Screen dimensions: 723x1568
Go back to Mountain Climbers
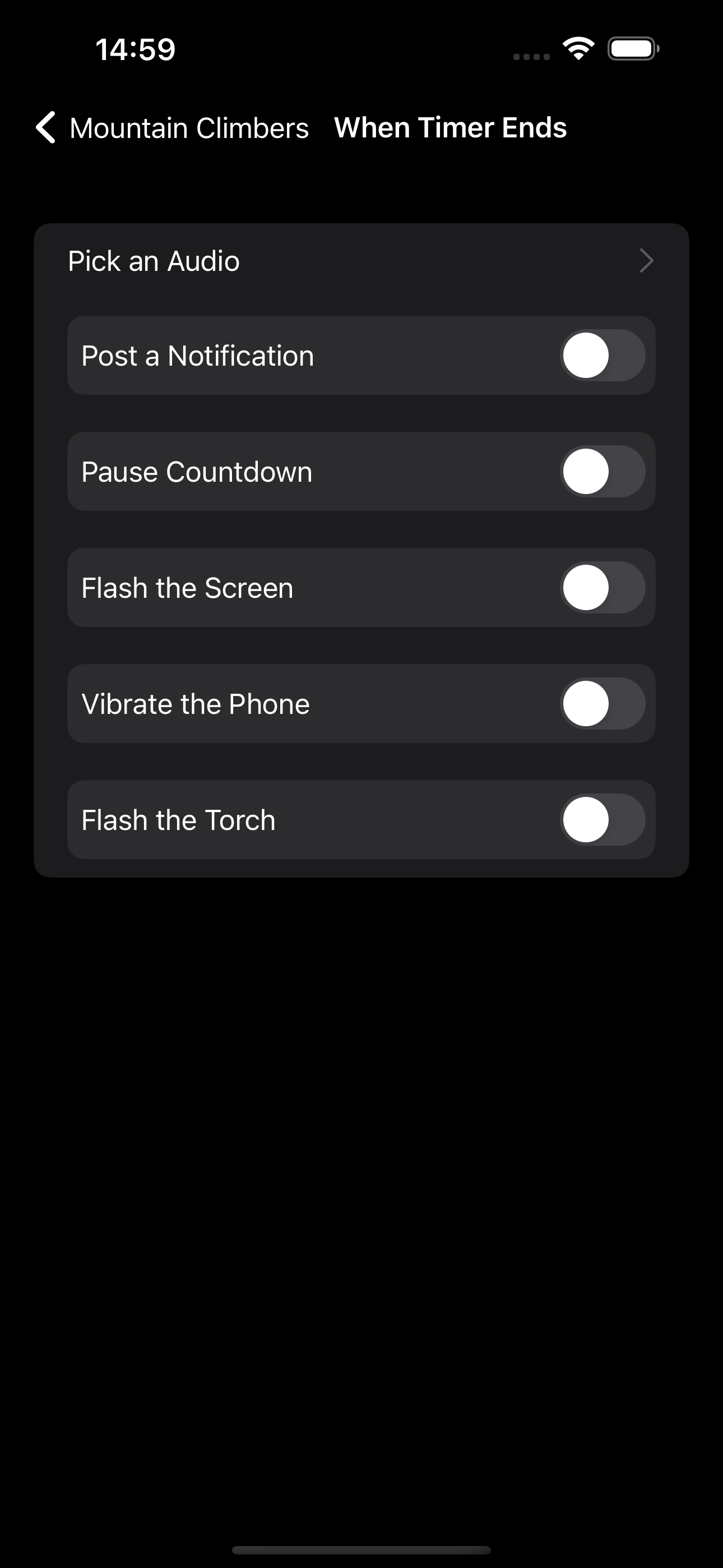coord(172,128)
